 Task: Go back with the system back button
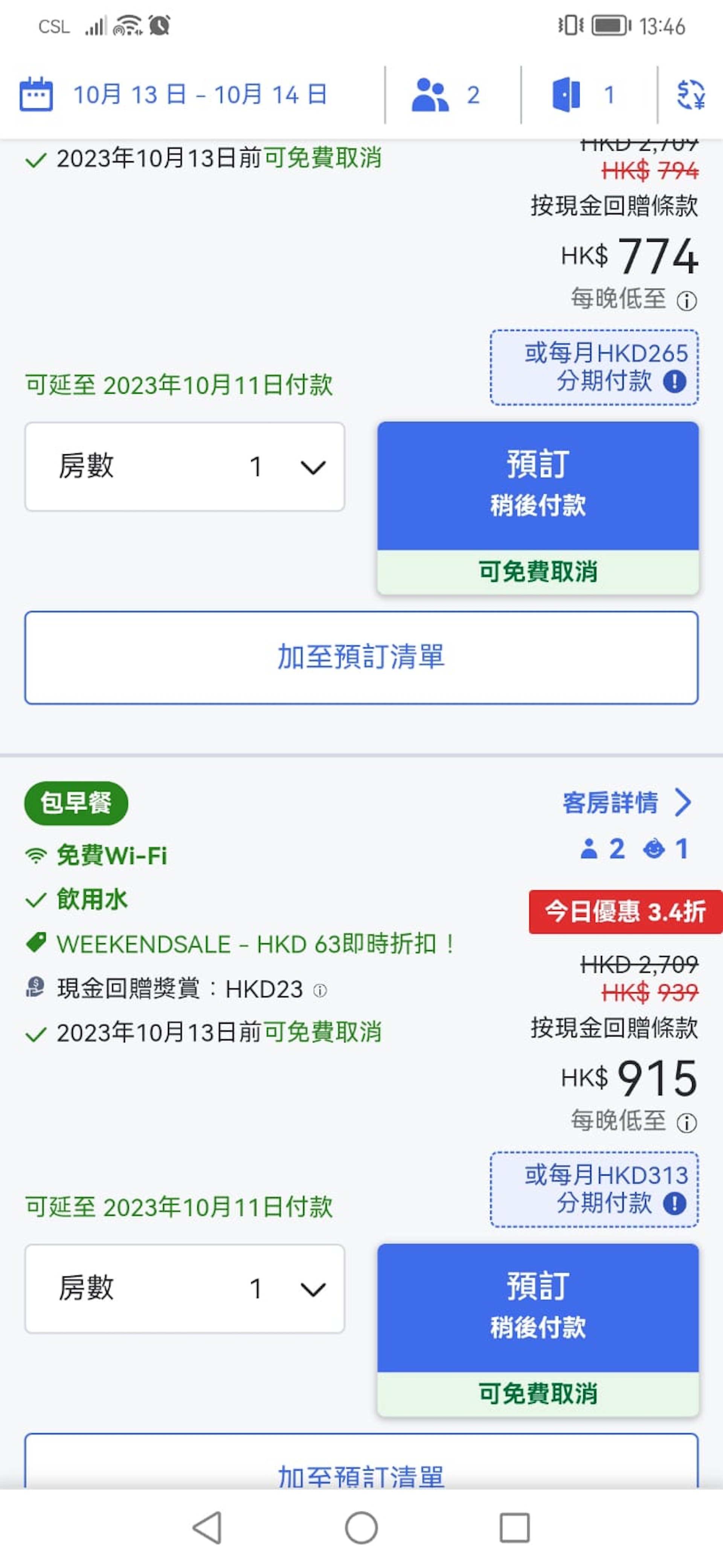[x=207, y=1527]
